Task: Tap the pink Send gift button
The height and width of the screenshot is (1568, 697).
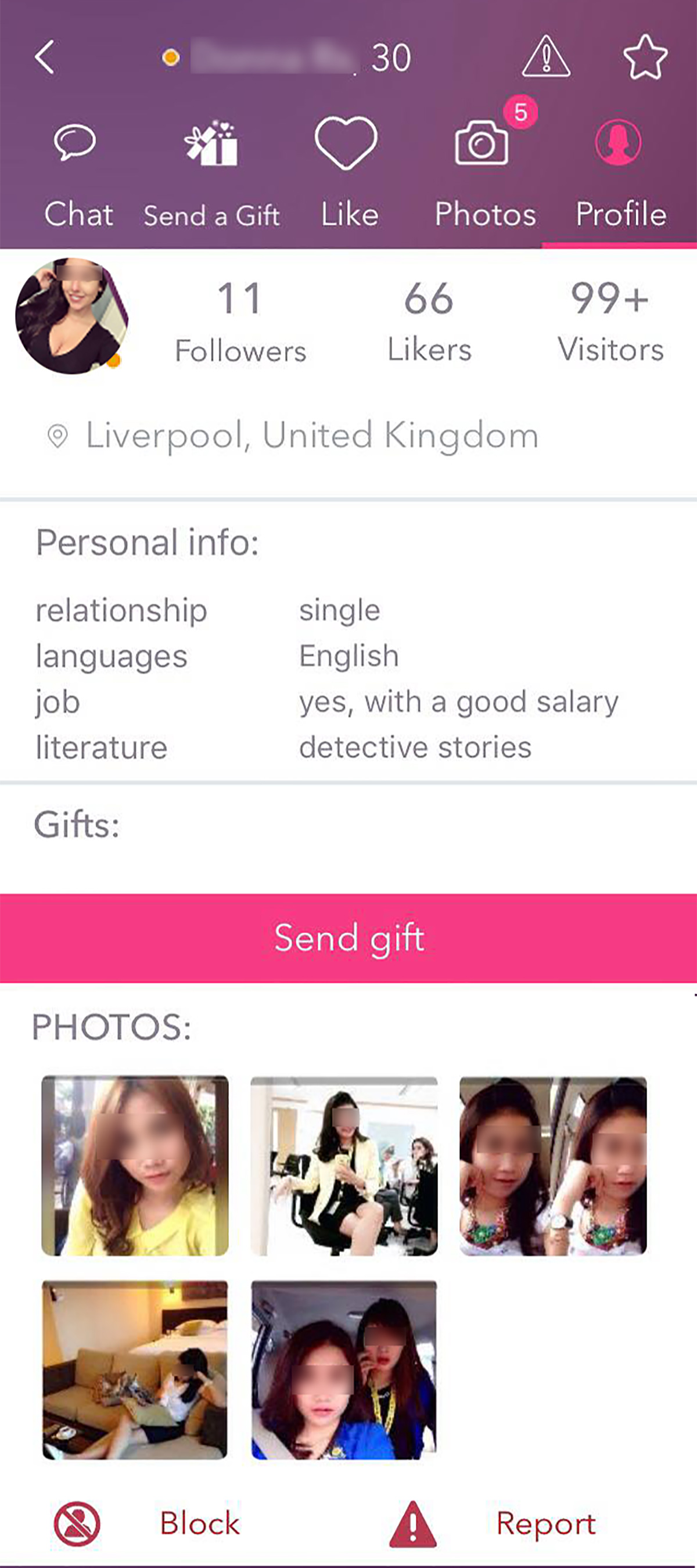Action: [x=348, y=937]
